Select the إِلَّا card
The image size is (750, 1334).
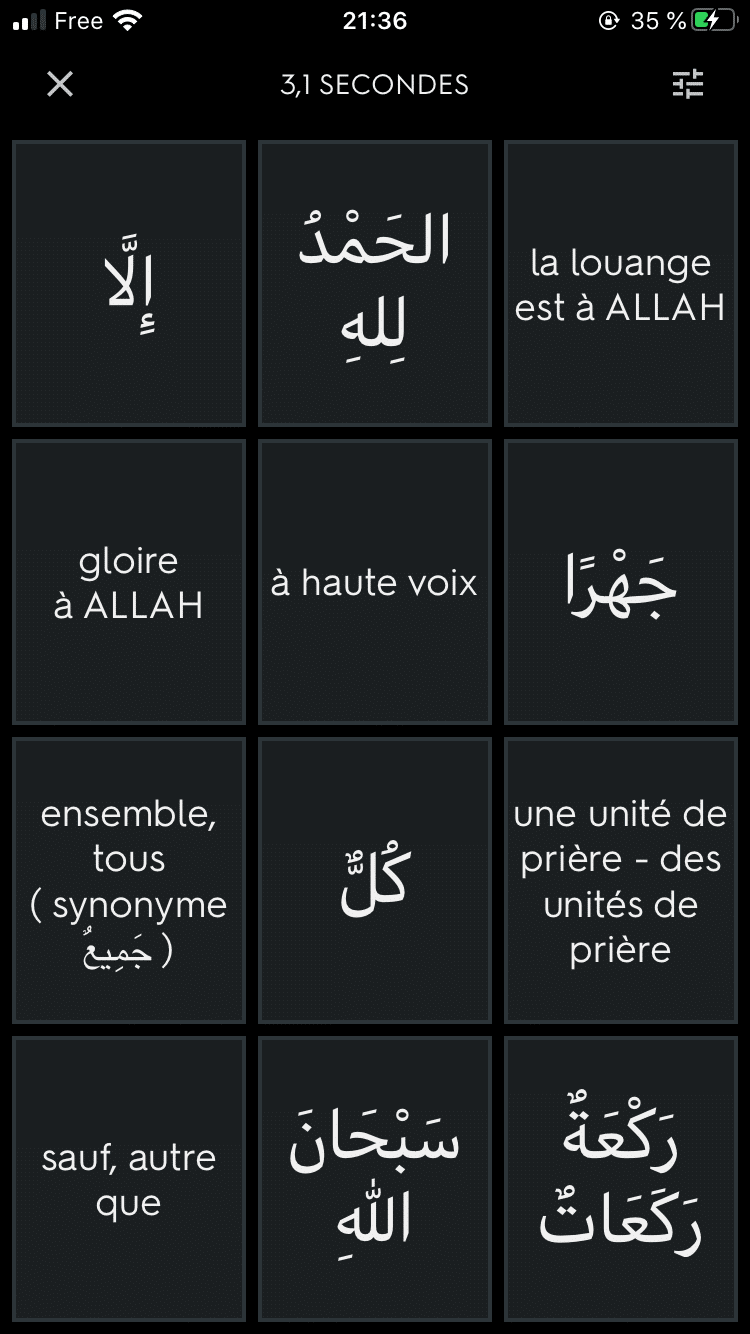(129, 284)
